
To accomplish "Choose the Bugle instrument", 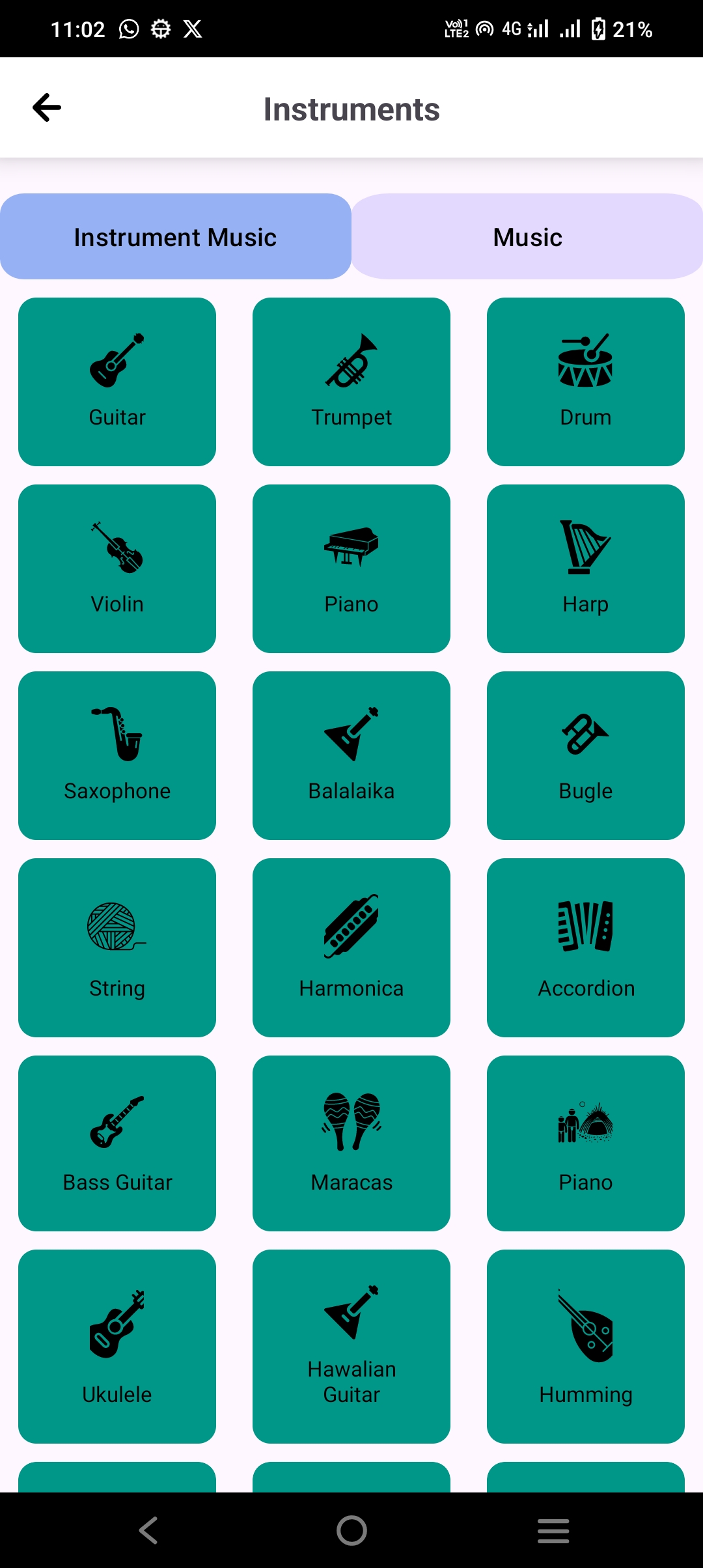I will coord(586,755).
